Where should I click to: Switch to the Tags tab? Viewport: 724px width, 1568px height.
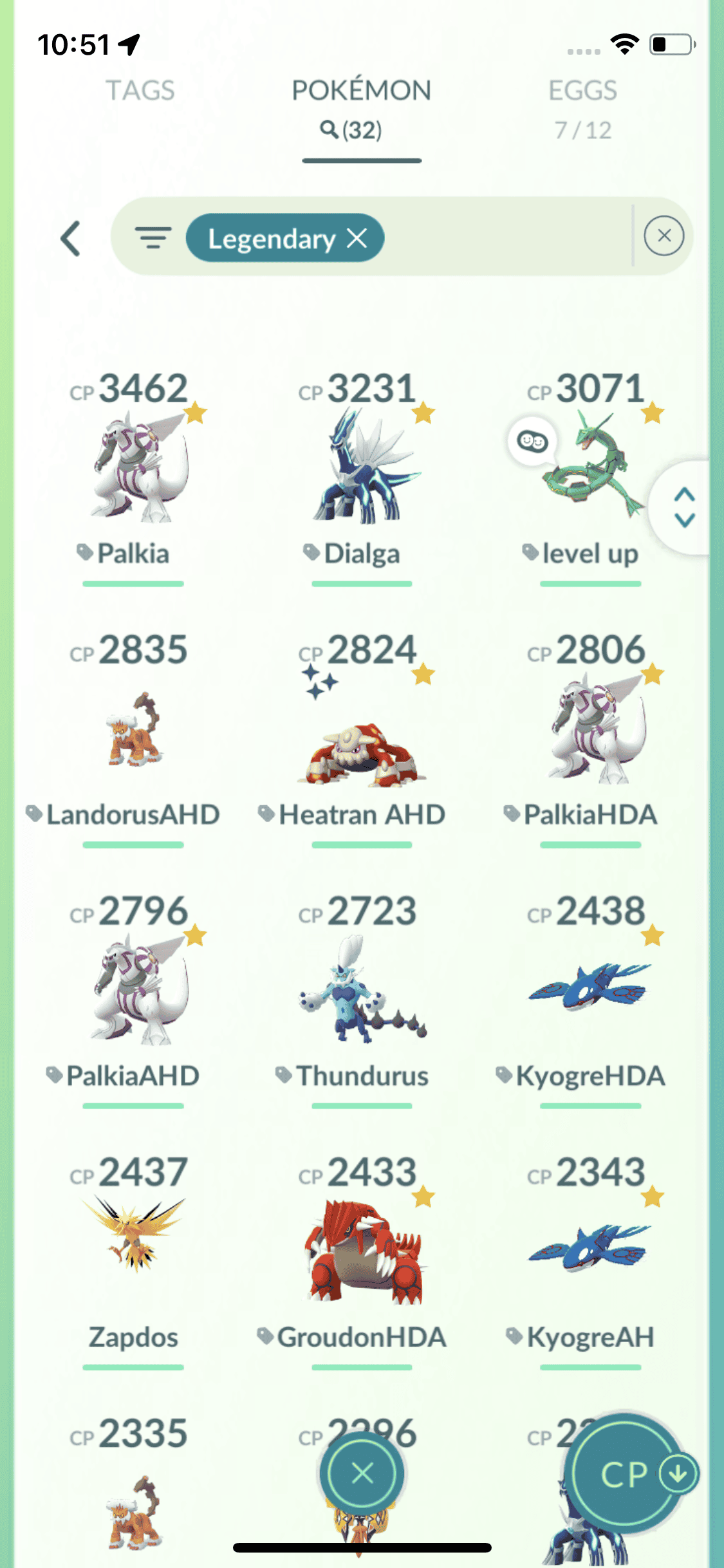(140, 91)
